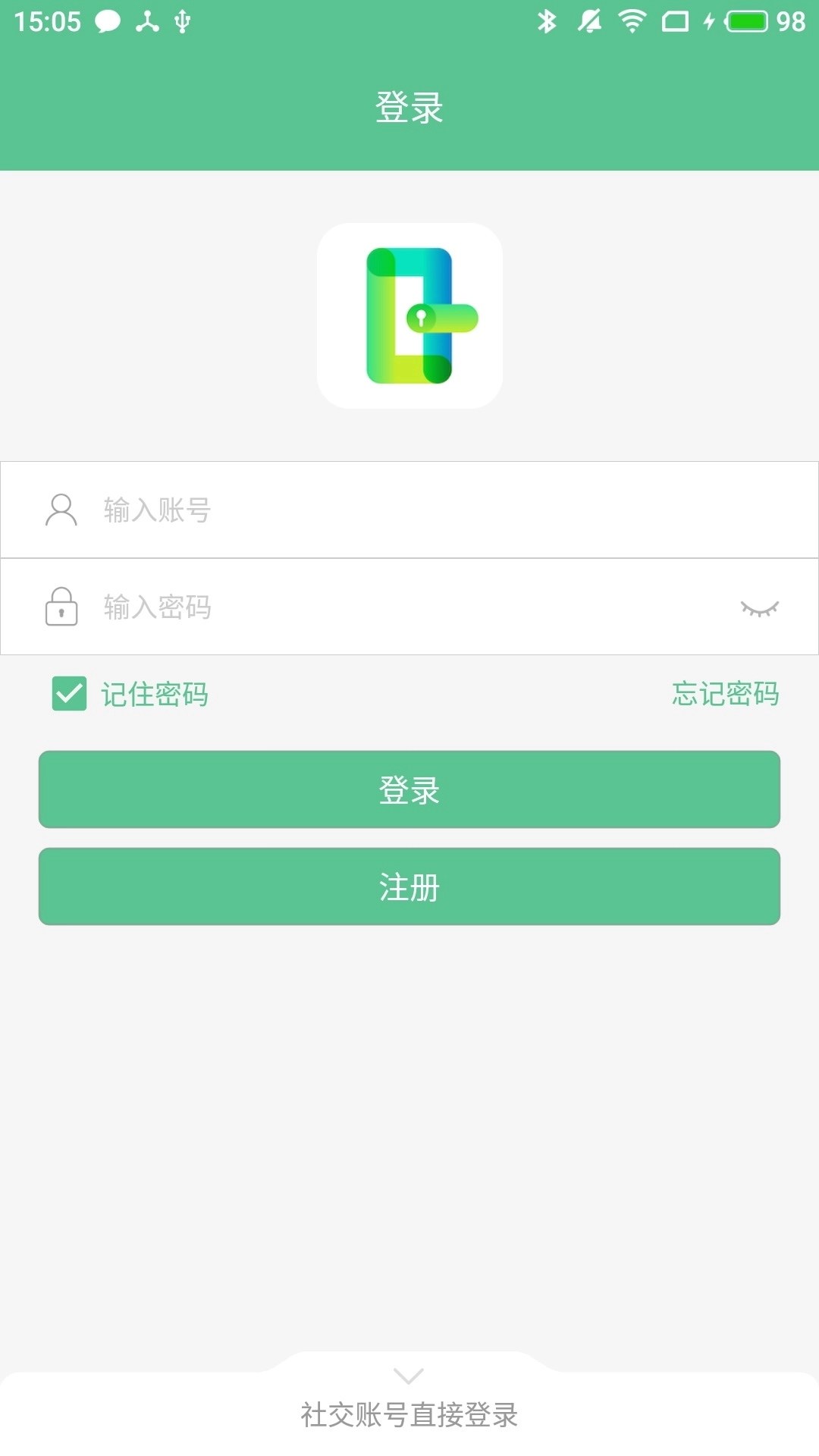Tap the muted notification icon in the status bar

(590, 20)
